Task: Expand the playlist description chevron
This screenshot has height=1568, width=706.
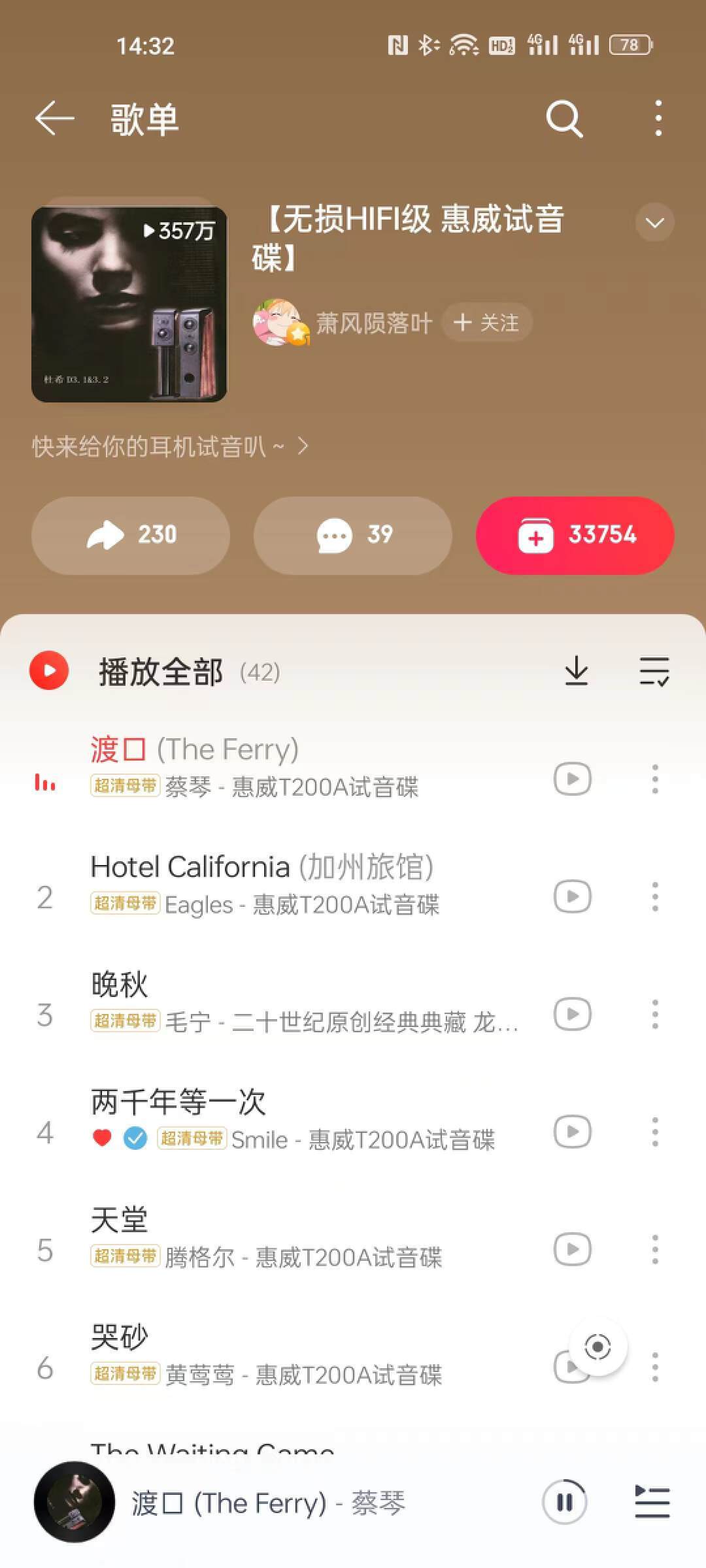Action: [654, 223]
